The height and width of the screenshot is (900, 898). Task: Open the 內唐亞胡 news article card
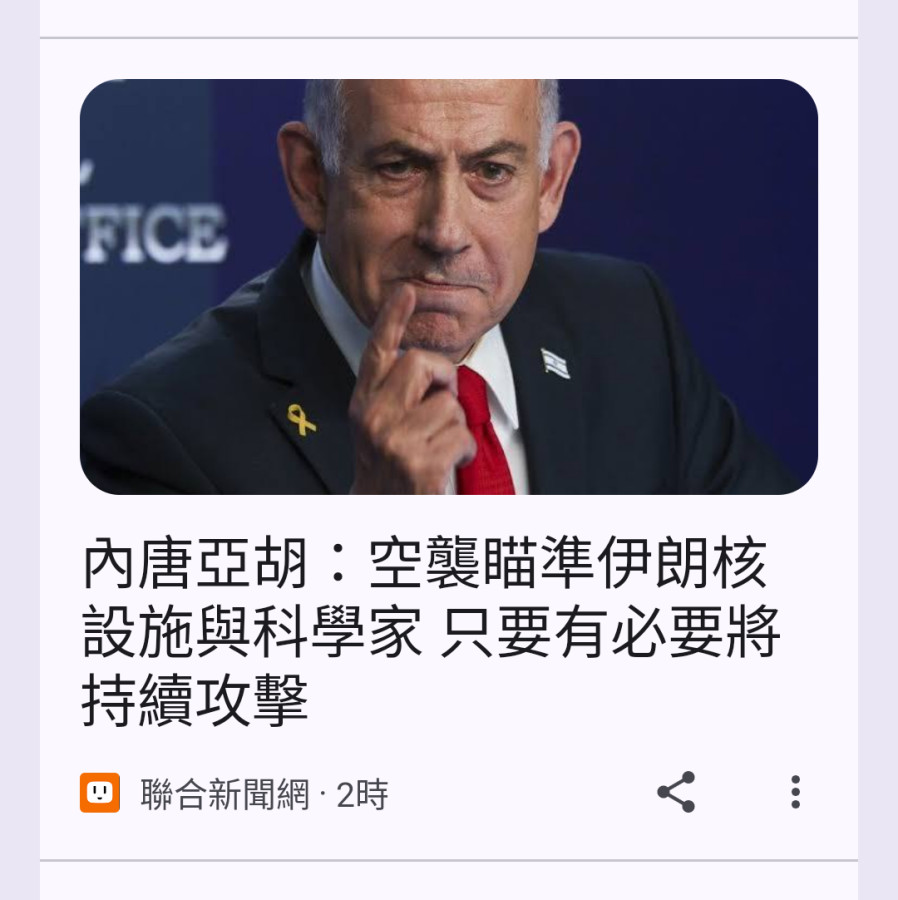pyautogui.click(x=430, y=634)
